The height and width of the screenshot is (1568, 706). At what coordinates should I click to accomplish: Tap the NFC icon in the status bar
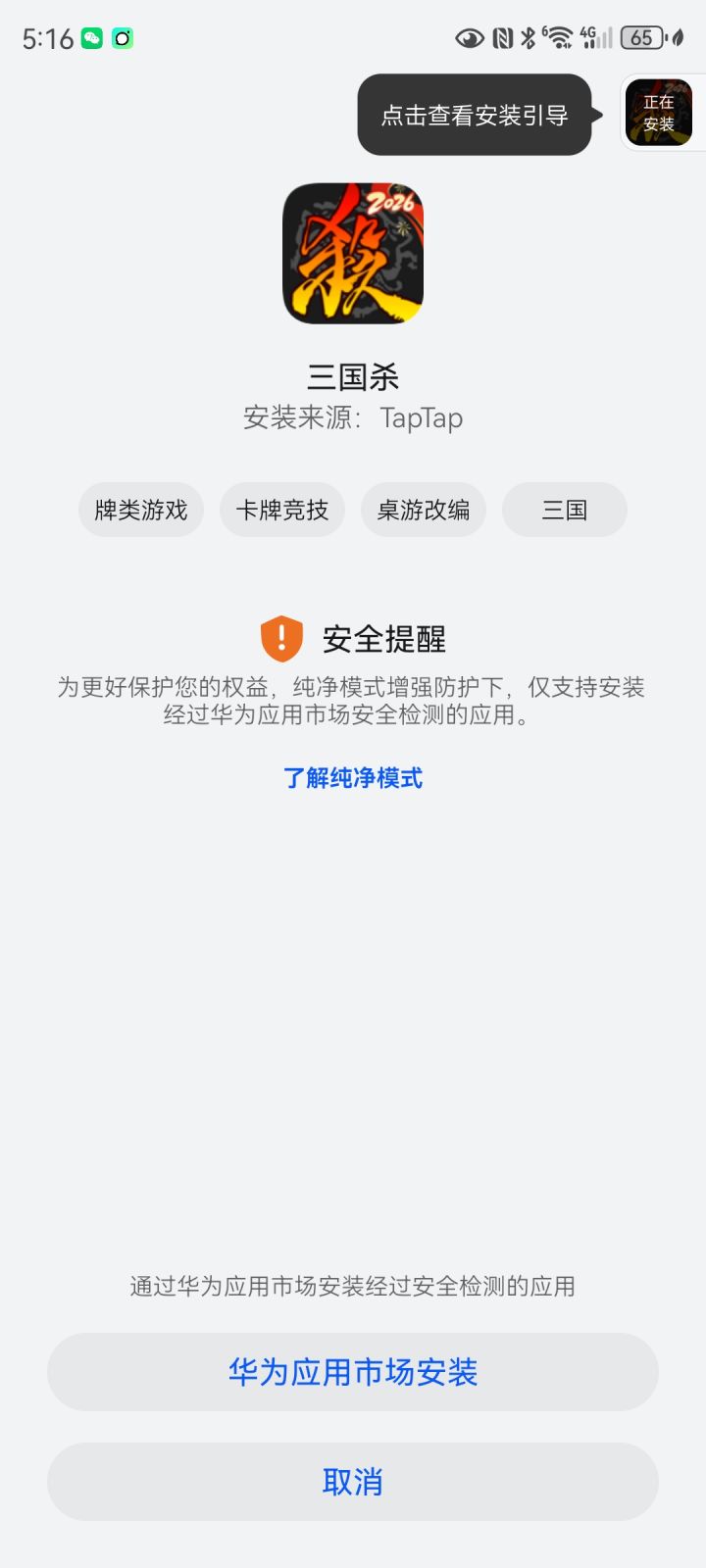point(500,37)
